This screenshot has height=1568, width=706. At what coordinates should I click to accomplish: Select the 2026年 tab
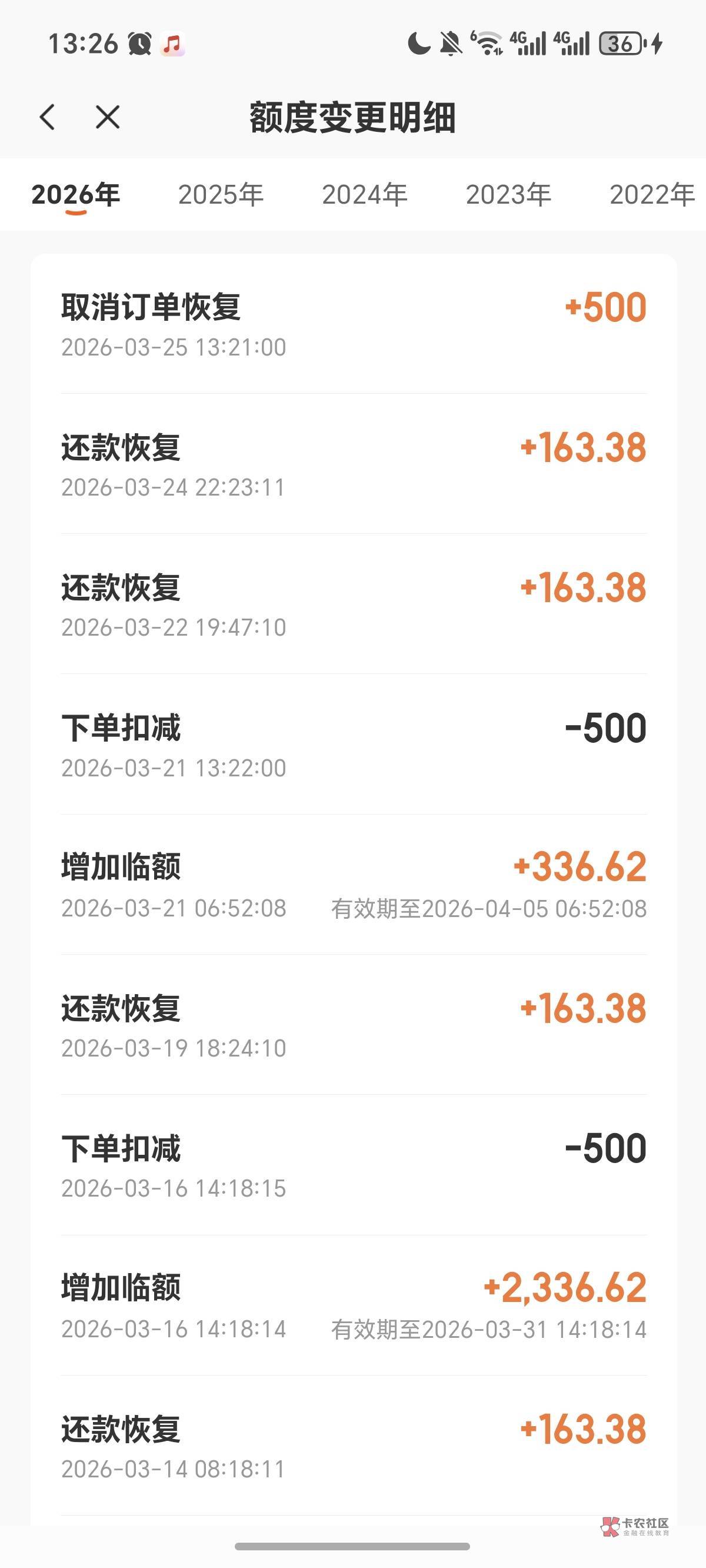pyautogui.click(x=75, y=195)
